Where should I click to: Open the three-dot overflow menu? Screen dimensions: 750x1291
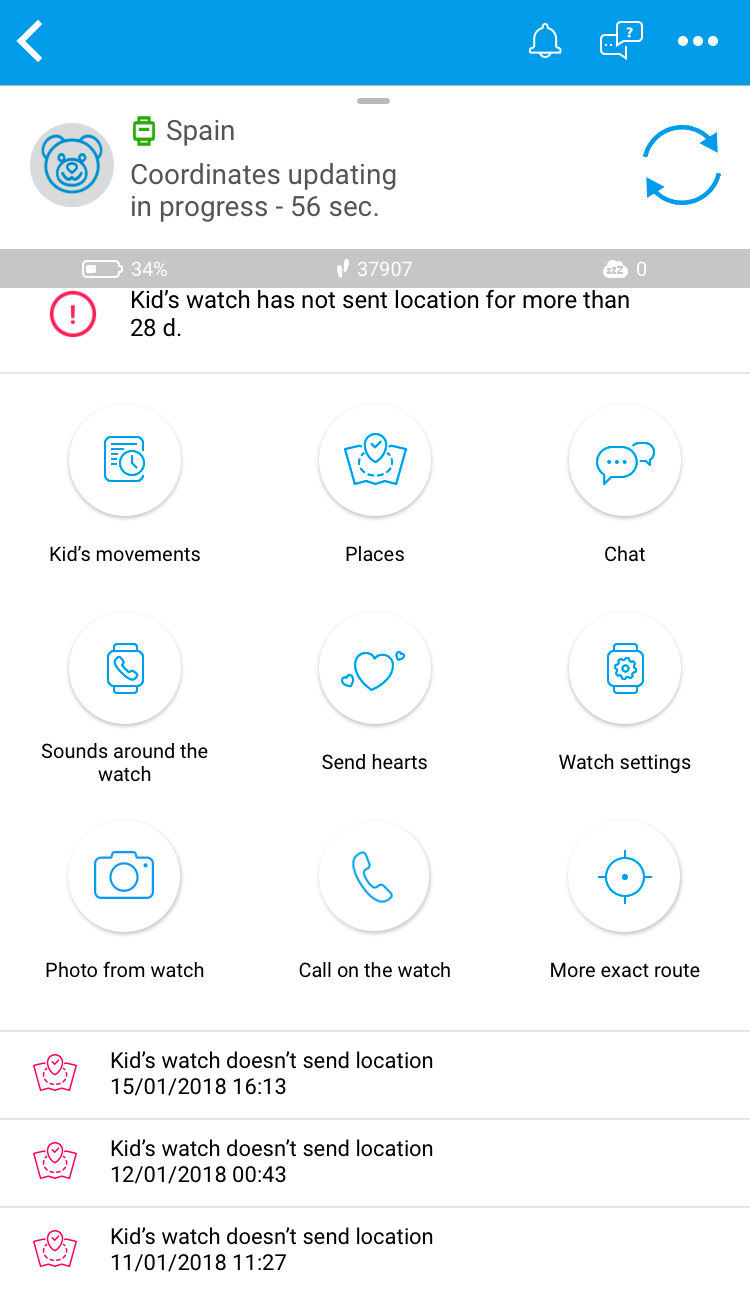click(x=698, y=42)
